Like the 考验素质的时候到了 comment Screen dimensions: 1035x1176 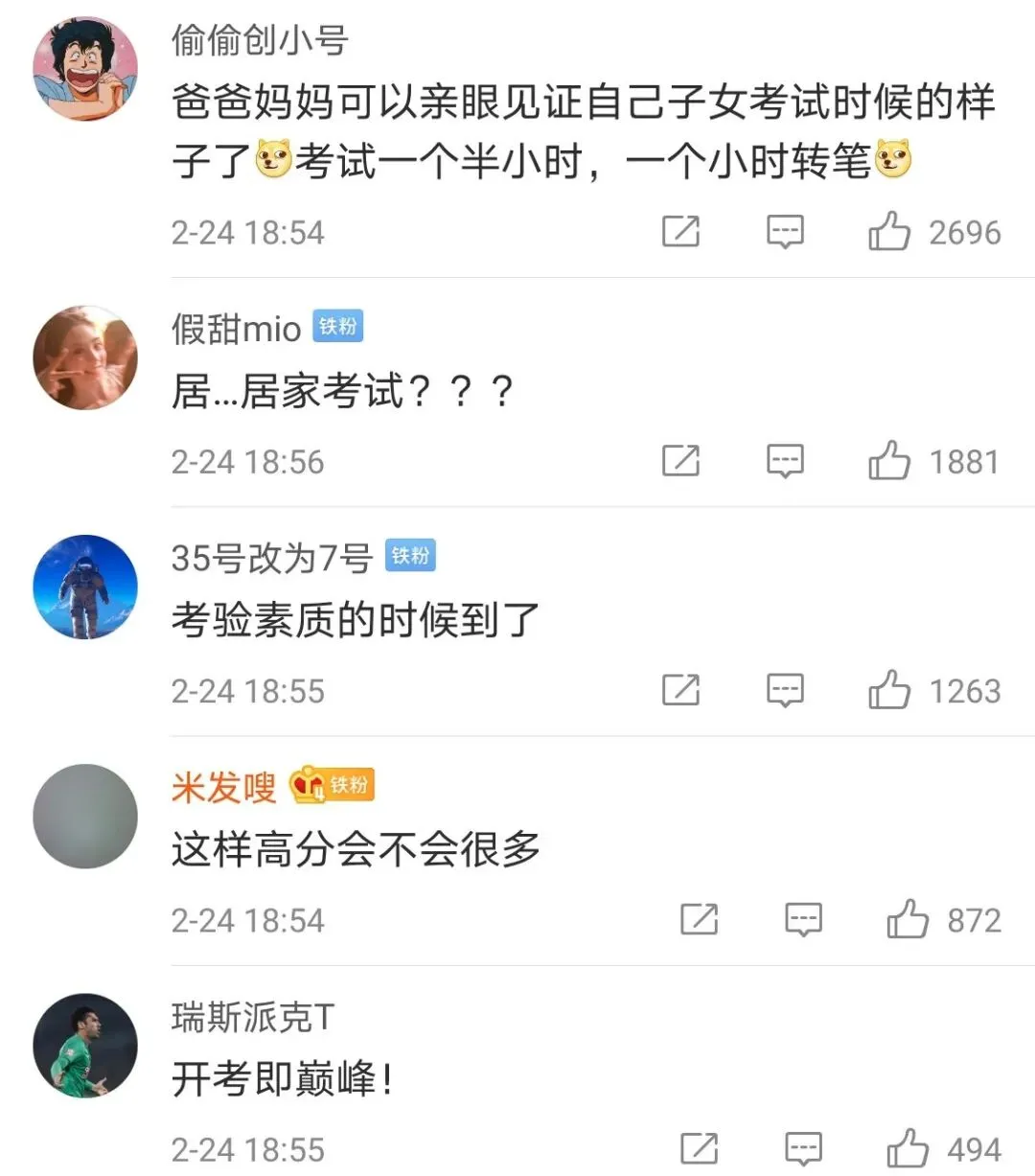tap(889, 690)
